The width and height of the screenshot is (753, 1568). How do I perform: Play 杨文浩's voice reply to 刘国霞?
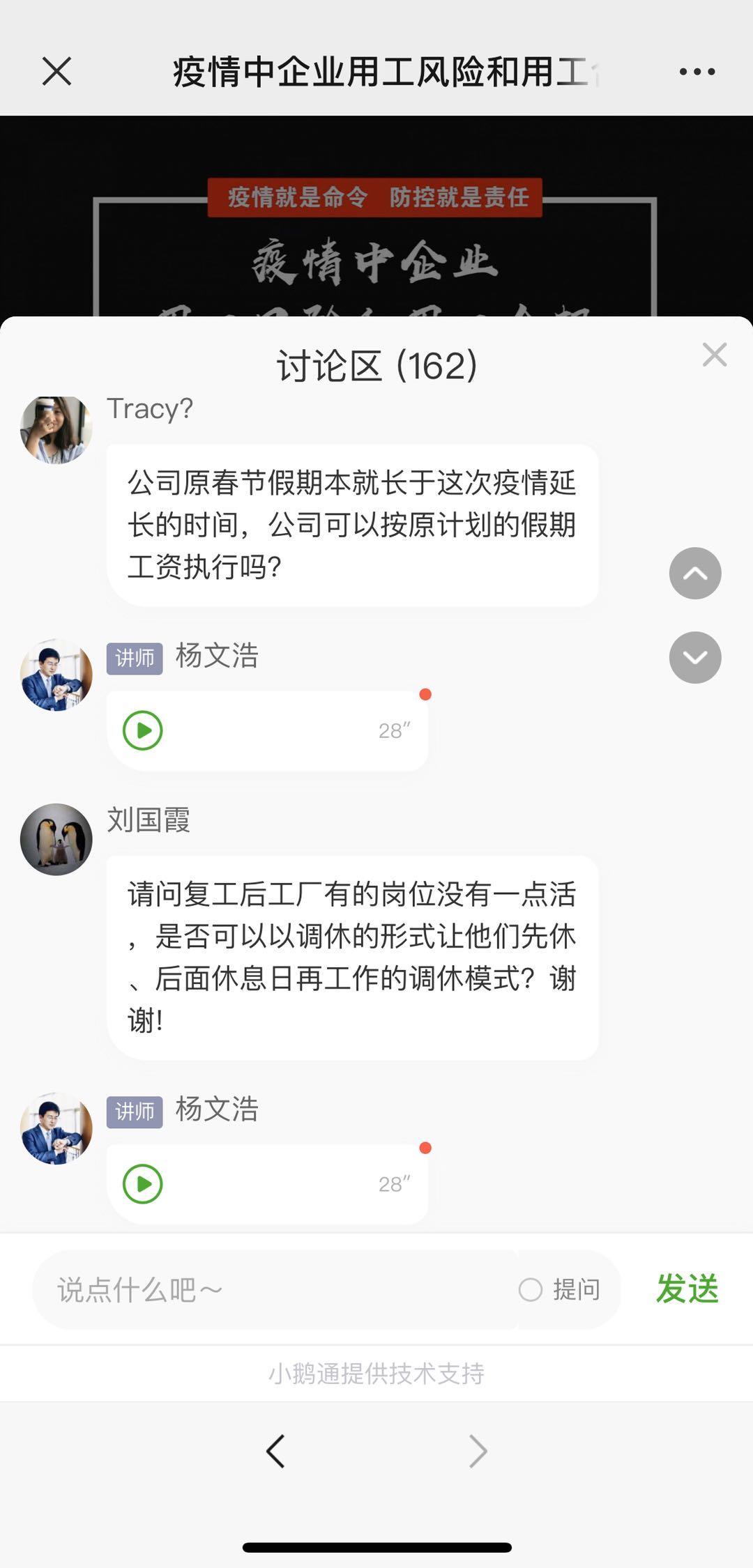(143, 1184)
